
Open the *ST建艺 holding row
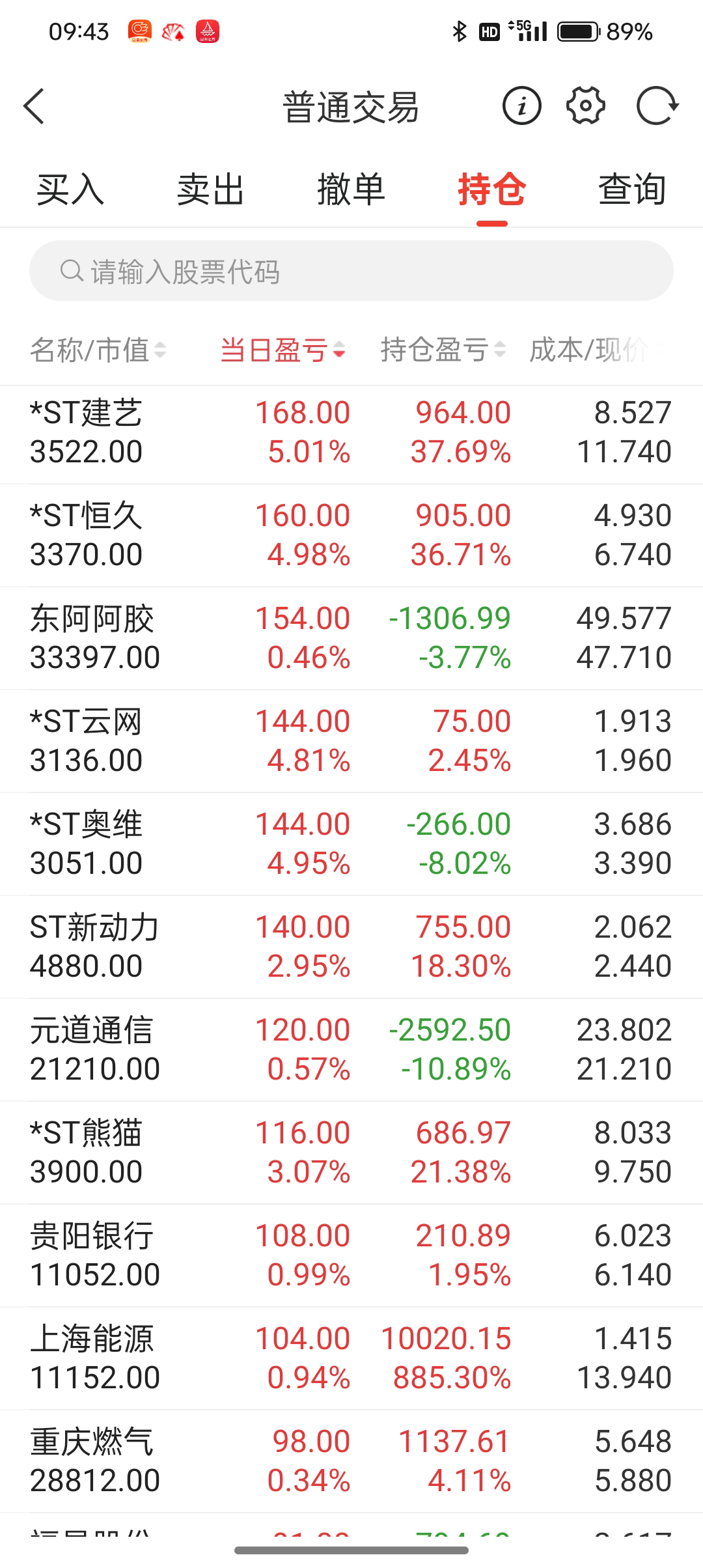coord(351,432)
